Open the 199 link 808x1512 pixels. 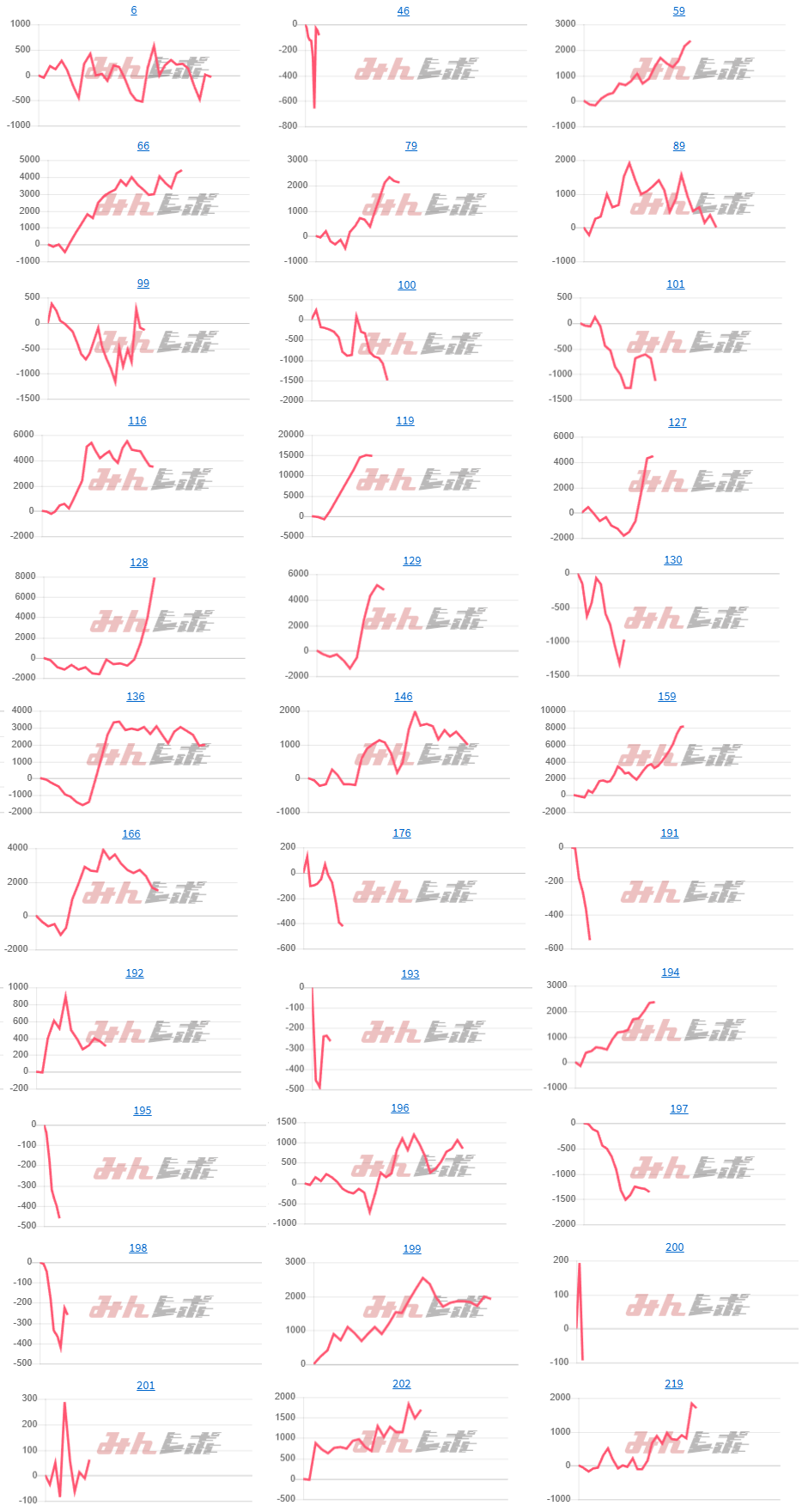[412, 1249]
